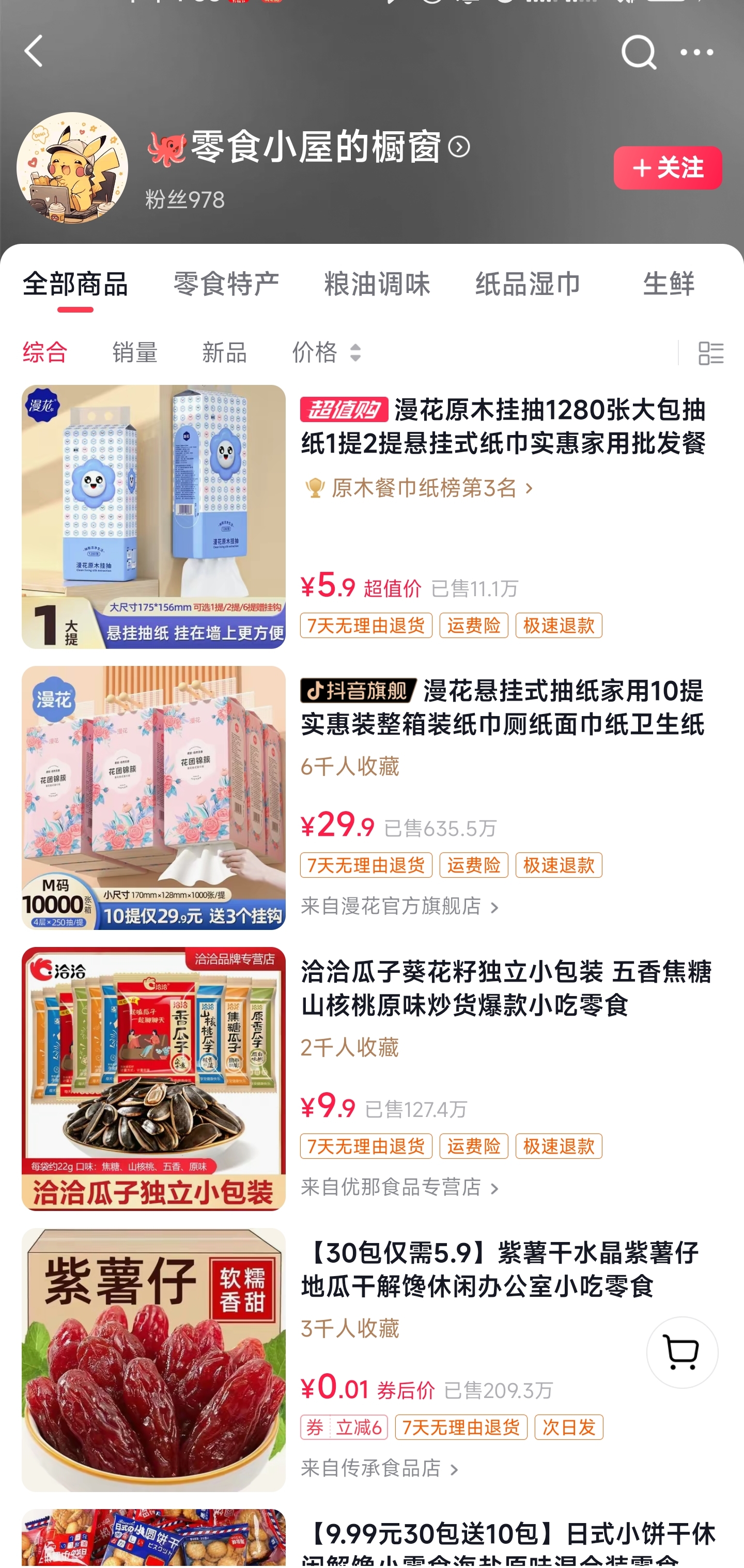Sort products by 销量
This screenshot has width=744, height=1568.
tap(134, 352)
